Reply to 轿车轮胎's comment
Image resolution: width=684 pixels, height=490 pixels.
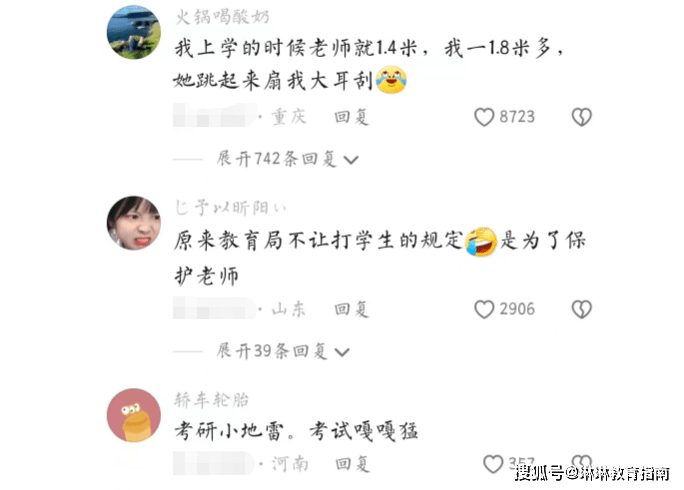(x=351, y=464)
